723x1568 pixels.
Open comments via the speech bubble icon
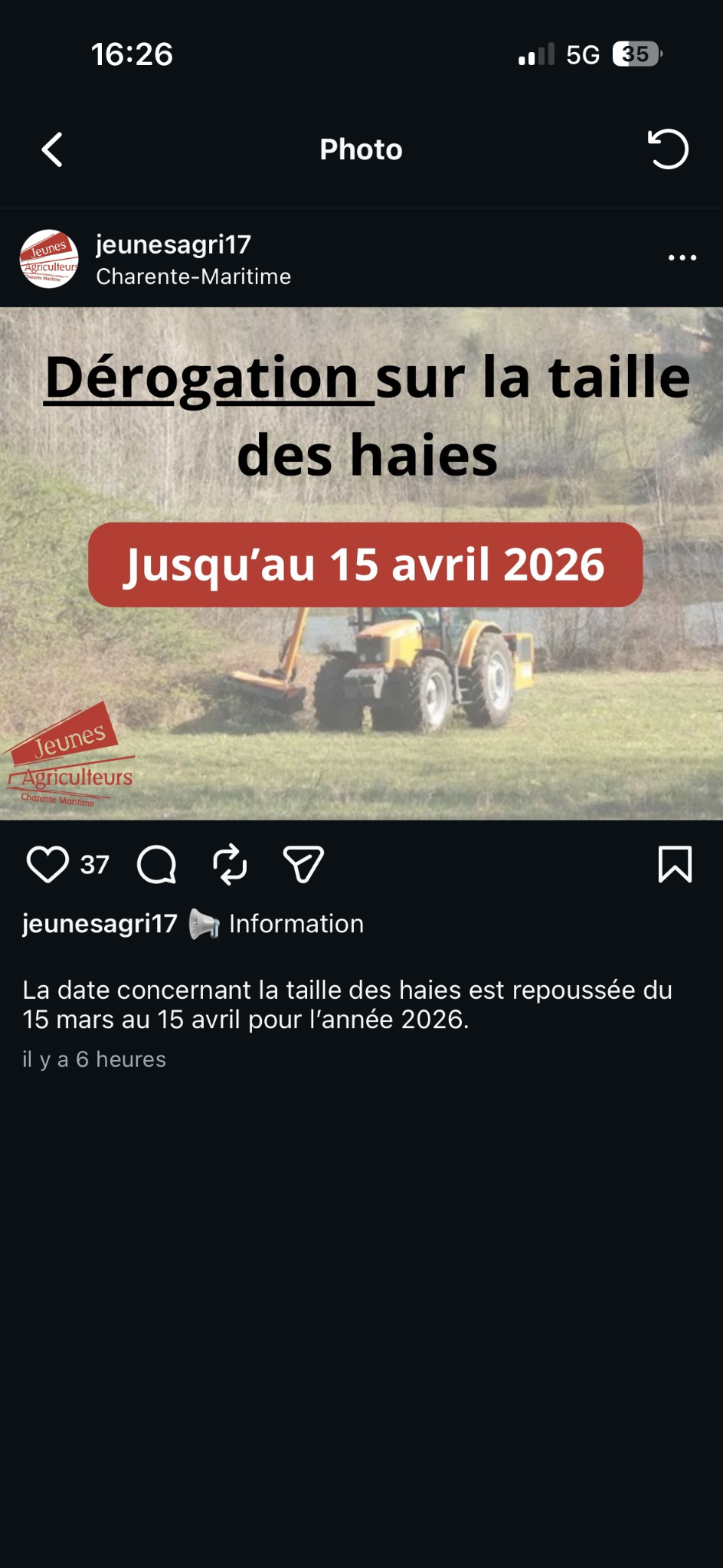[x=157, y=866]
